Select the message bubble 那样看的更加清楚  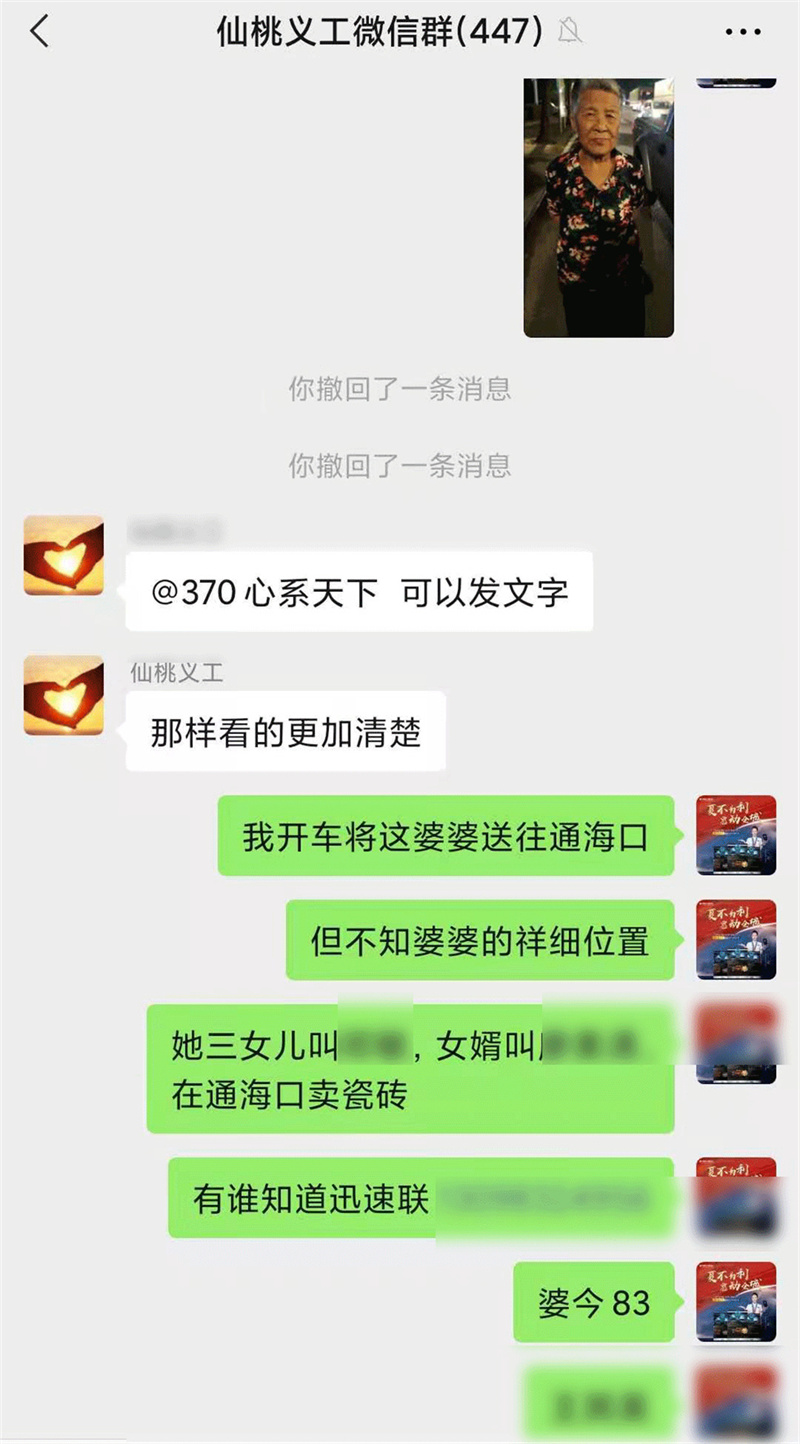click(284, 731)
